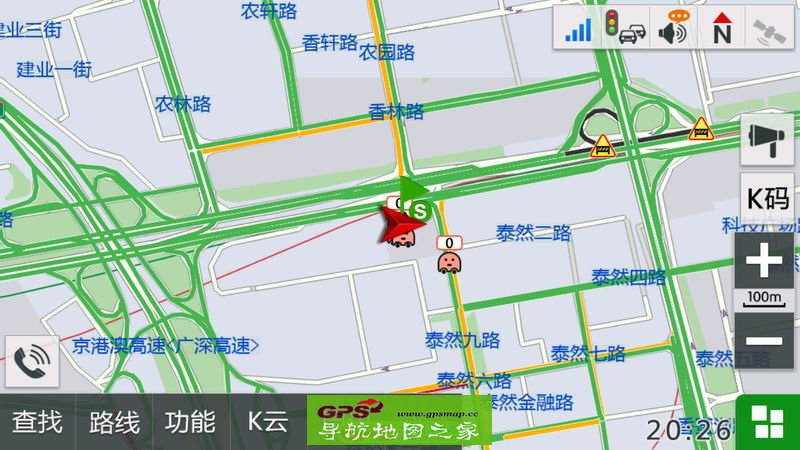This screenshot has height=450, width=800.
Task: Open the megaphone report button
Action: pyautogui.click(x=766, y=140)
